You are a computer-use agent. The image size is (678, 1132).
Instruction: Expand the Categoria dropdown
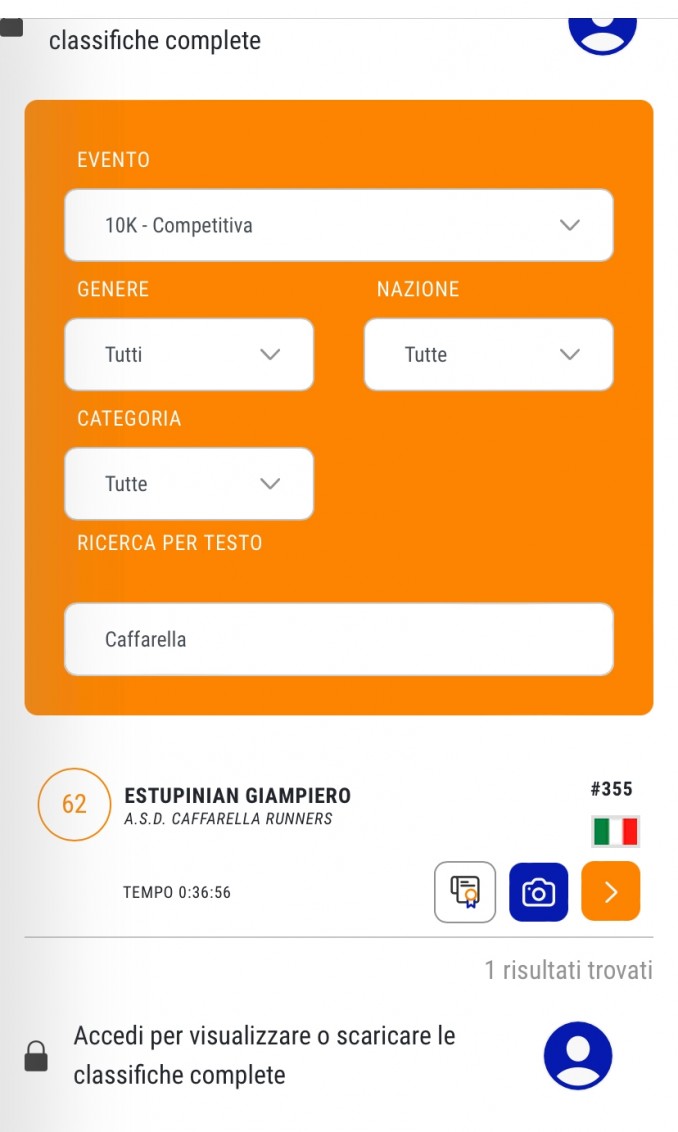(189, 483)
